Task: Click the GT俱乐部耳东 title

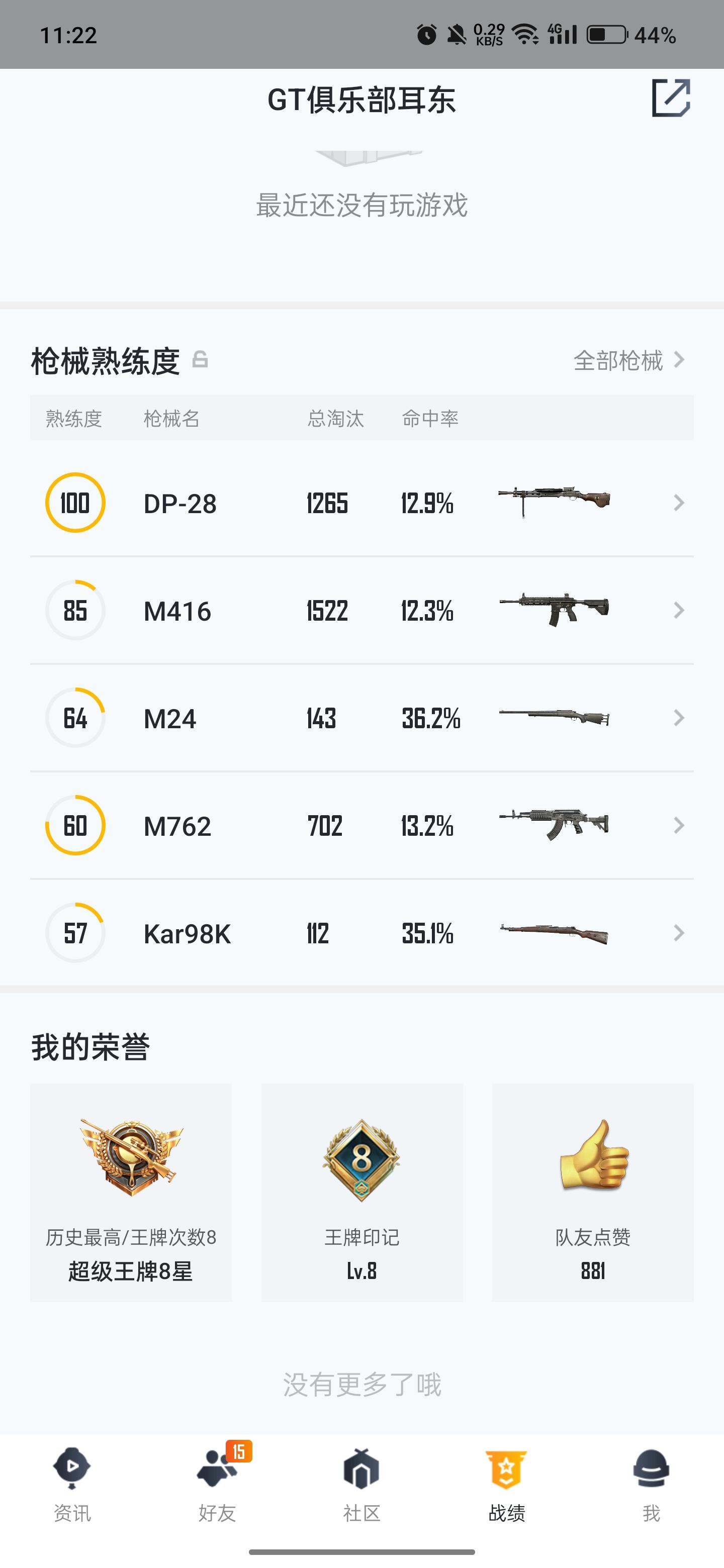Action: coord(361,99)
